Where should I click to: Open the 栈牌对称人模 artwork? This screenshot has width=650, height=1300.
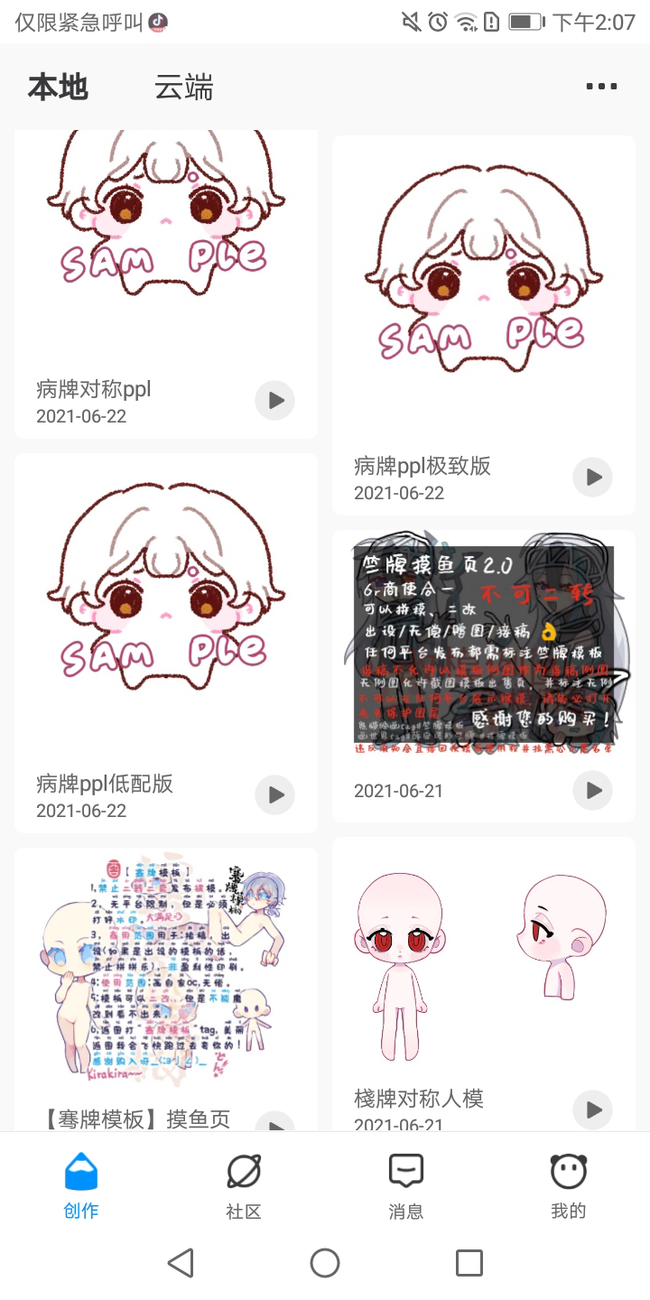pyautogui.click(x=483, y=960)
